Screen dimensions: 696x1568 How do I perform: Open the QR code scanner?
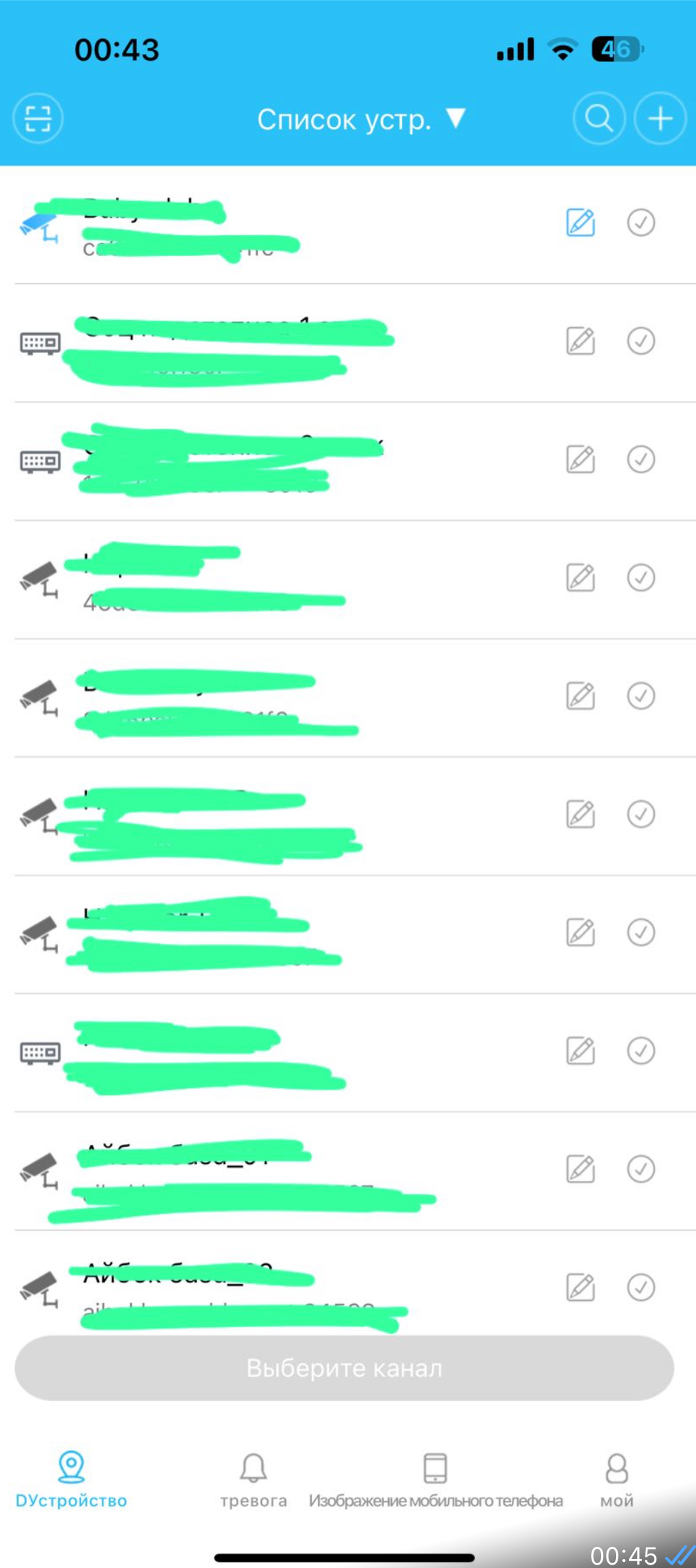38,118
